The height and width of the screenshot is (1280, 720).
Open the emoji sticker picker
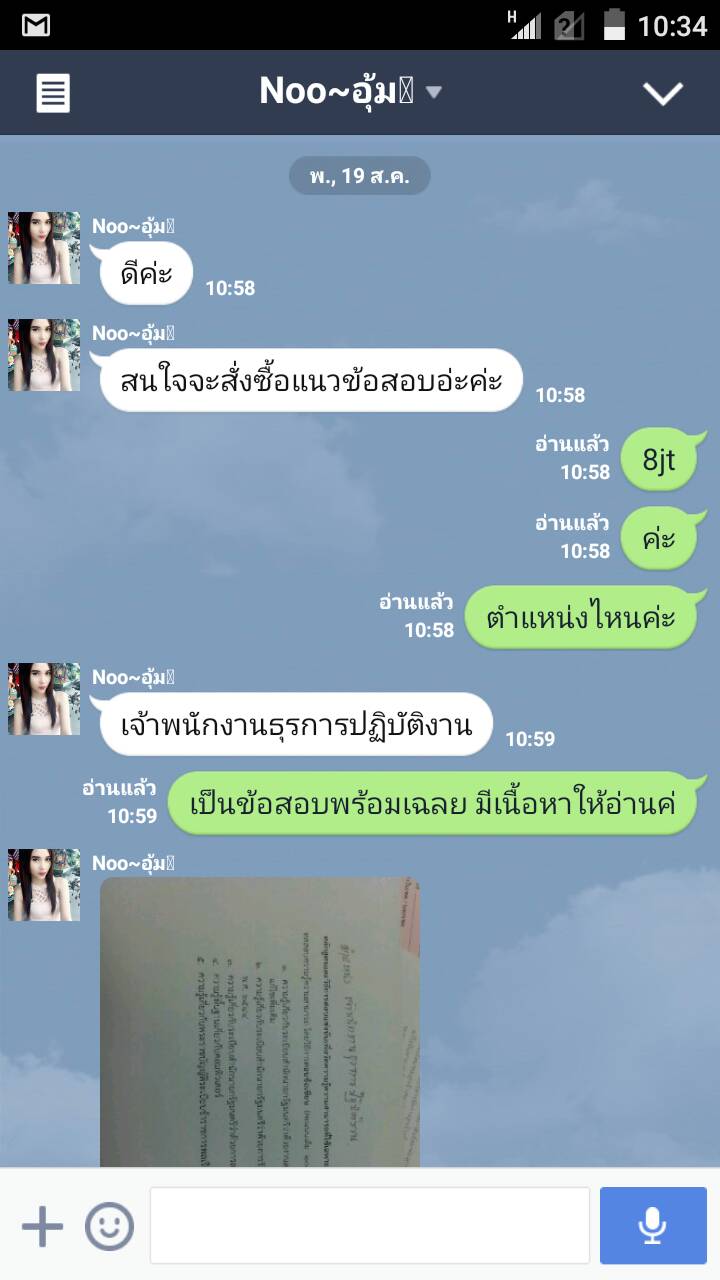(109, 1226)
